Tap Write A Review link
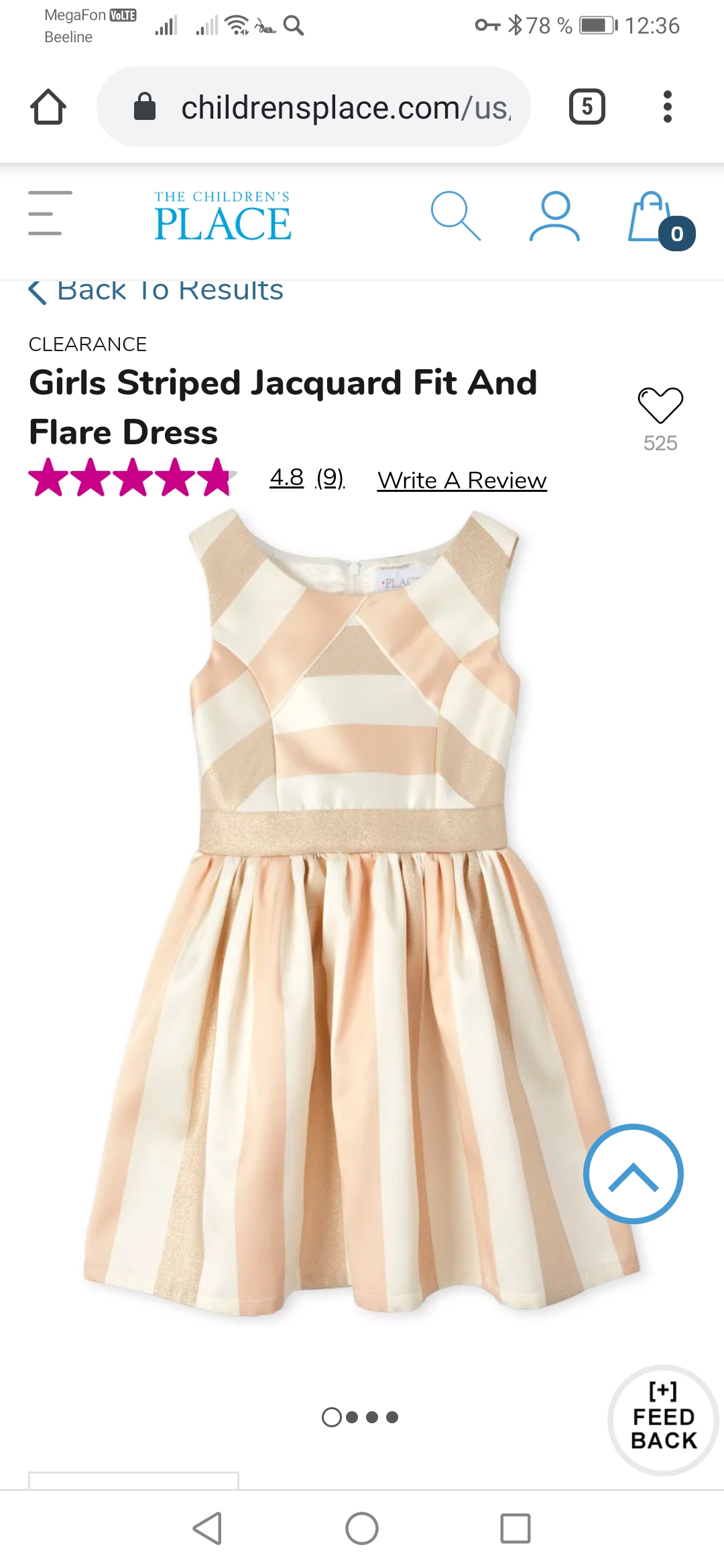This screenshot has width=724, height=1568. click(x=463, y=480)
